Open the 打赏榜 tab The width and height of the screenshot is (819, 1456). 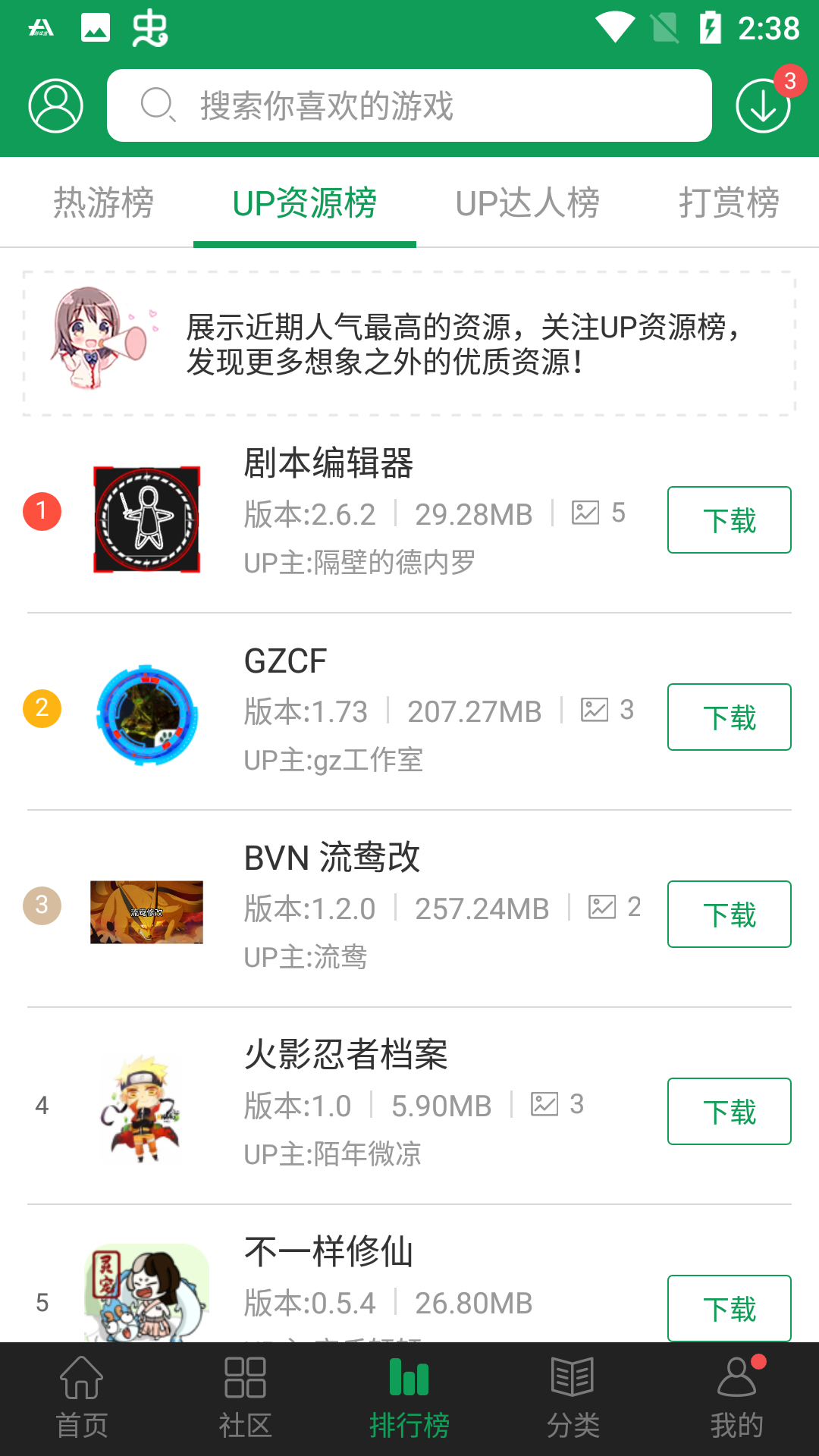730,202
